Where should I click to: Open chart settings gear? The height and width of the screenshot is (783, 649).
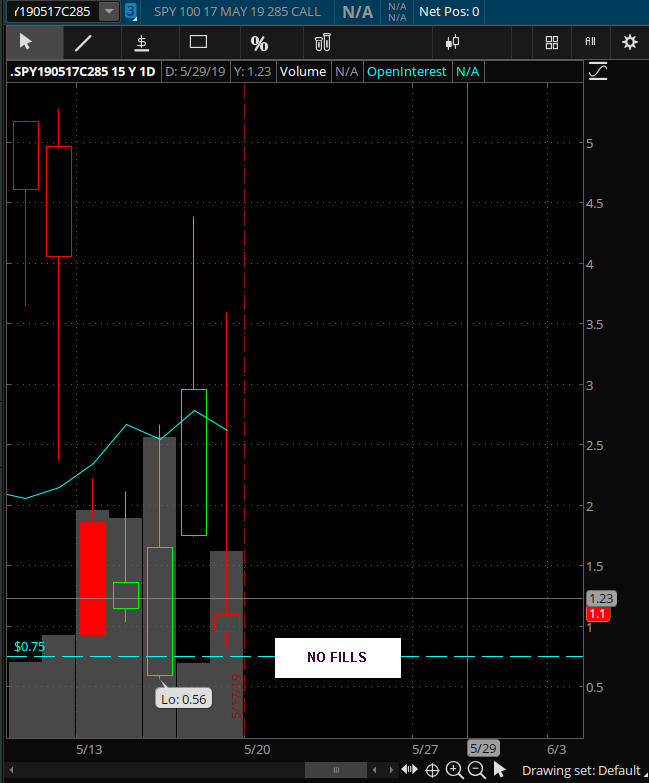pos(629,42)
